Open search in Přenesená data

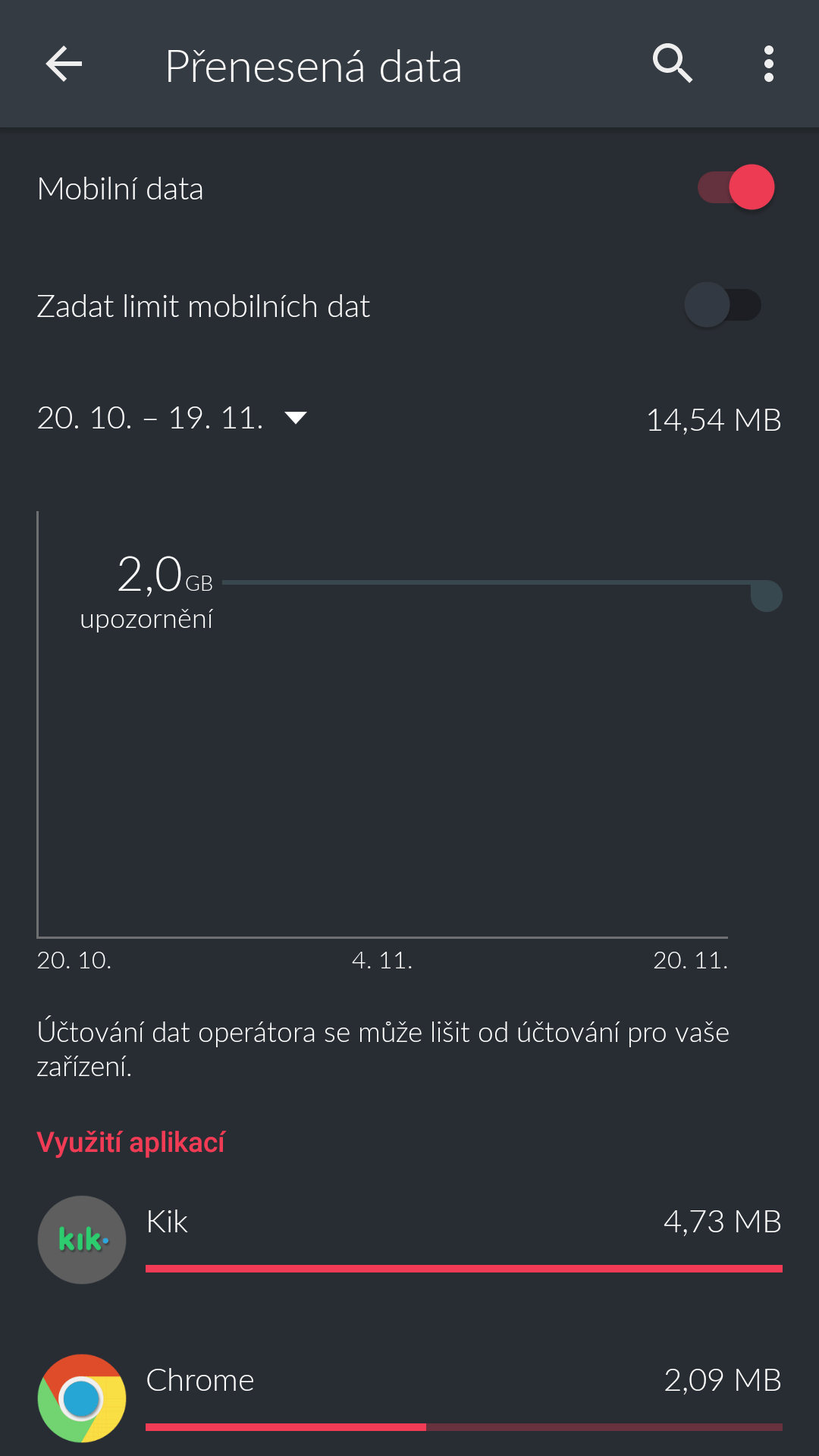coord(673,64)
